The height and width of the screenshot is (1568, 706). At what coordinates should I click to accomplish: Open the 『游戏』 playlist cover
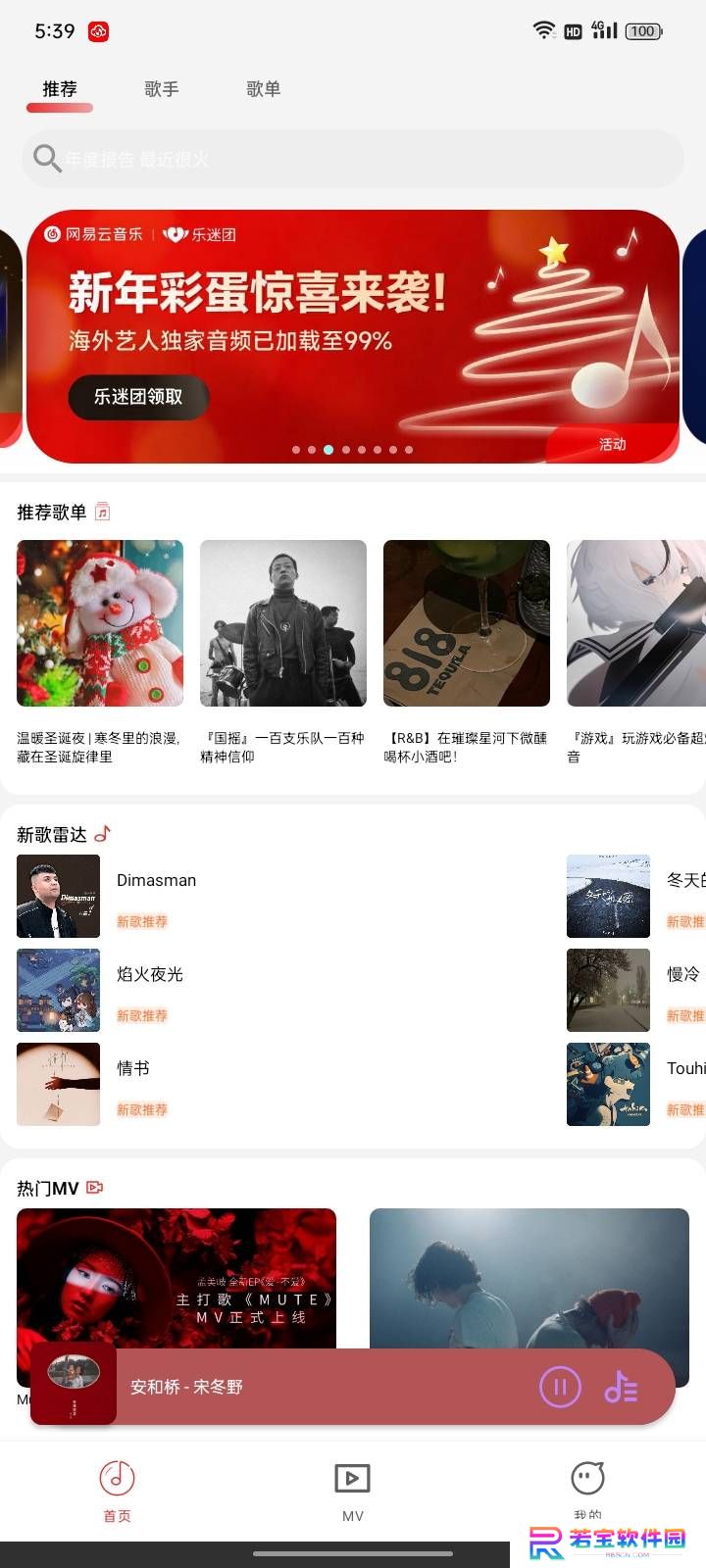(x=636, y=623)
